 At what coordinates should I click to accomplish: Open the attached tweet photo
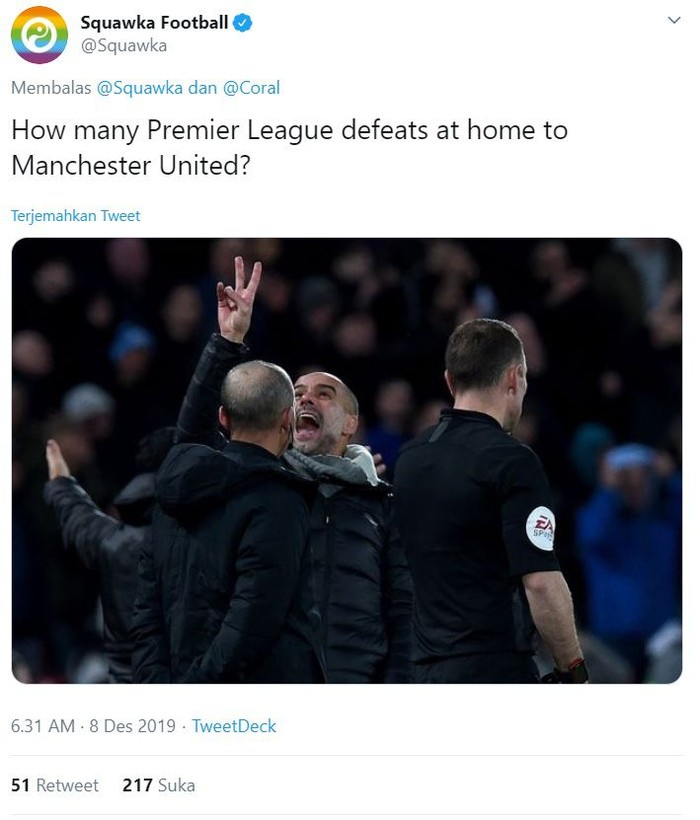[x=346, y=460]
